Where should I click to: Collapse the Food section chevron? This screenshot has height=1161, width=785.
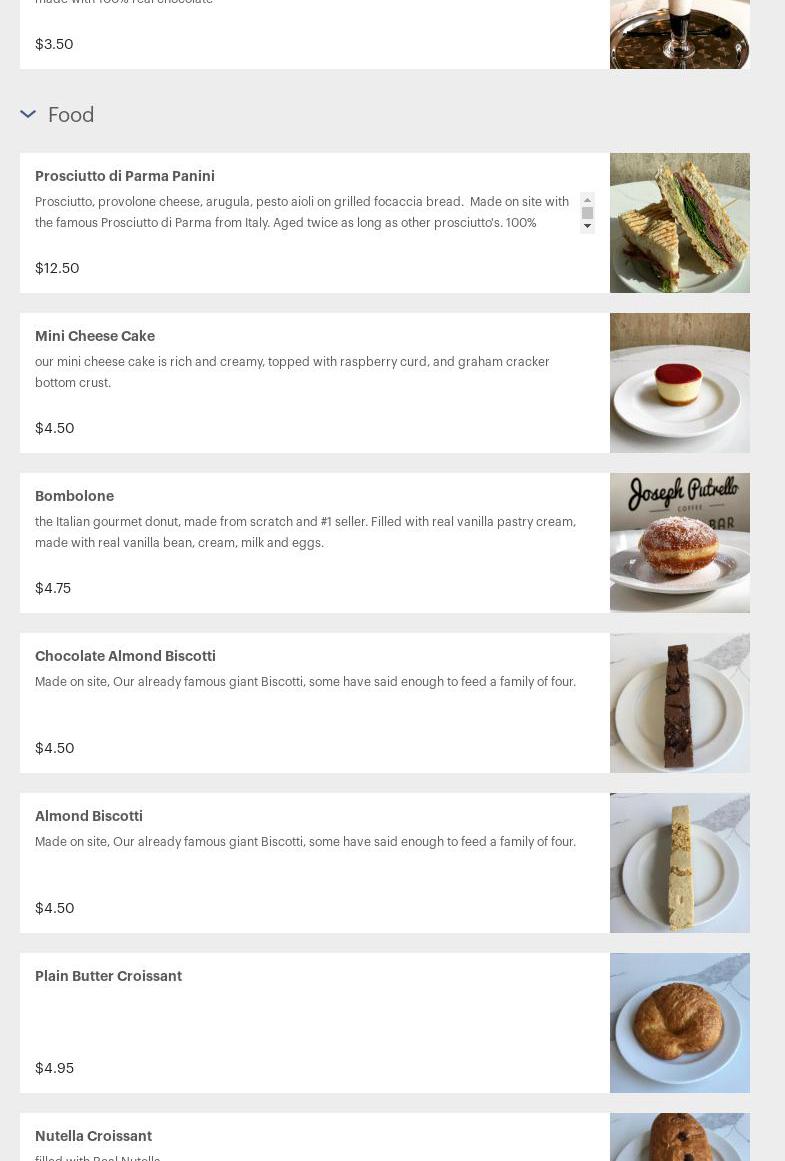[28, 114]
